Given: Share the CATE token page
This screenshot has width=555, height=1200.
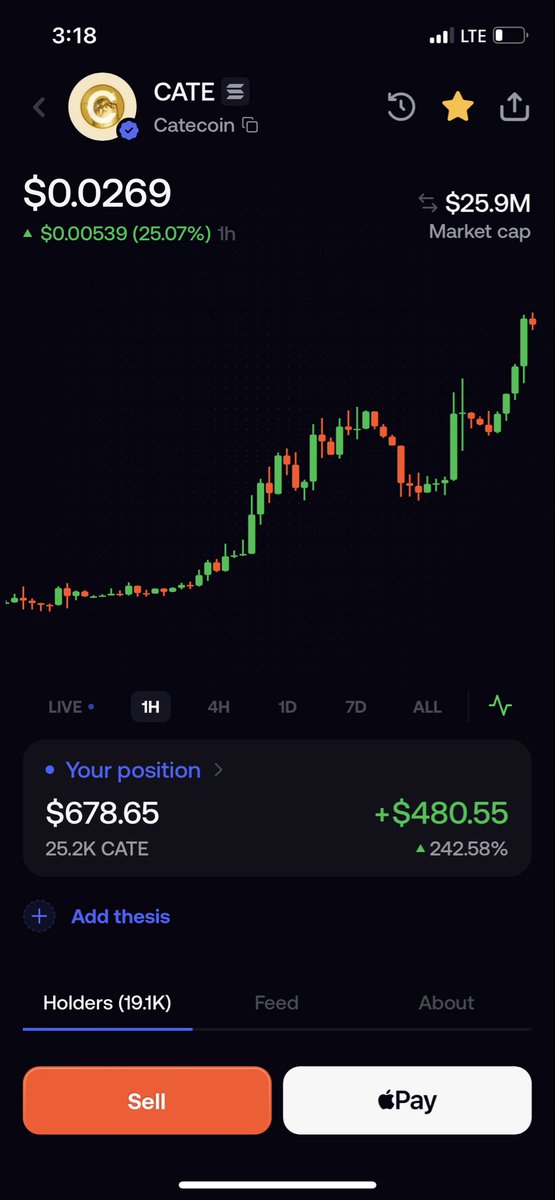Looking at the screenshot, I should (x=514, y=107).
